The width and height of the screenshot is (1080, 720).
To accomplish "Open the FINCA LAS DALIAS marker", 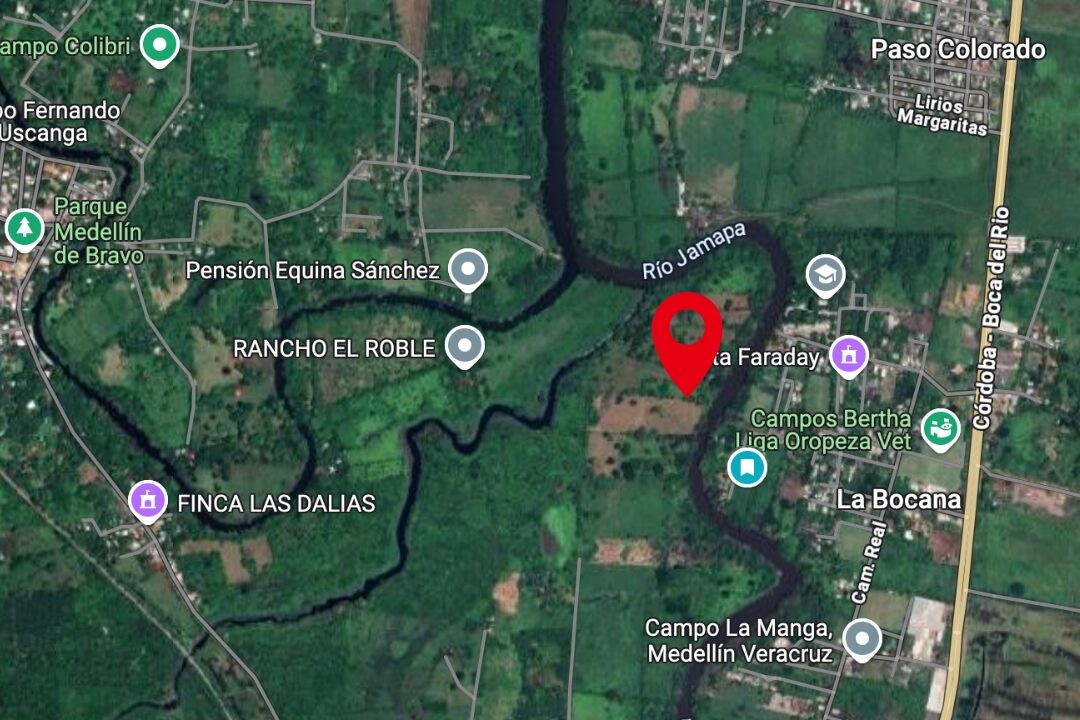I will tap(148, 500).
